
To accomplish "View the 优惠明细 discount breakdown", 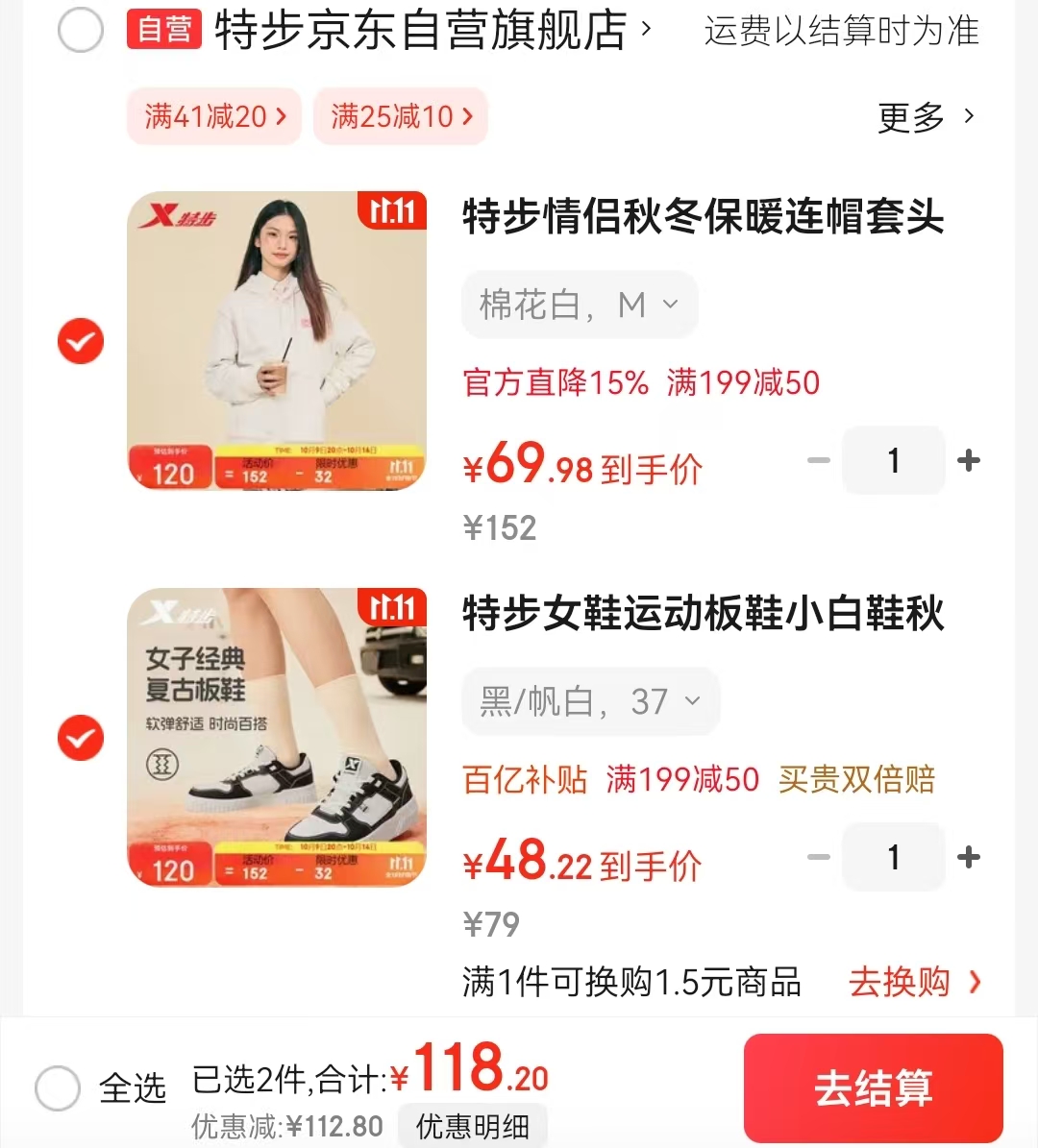I will pyautogui.click(x=472, y=1126).
